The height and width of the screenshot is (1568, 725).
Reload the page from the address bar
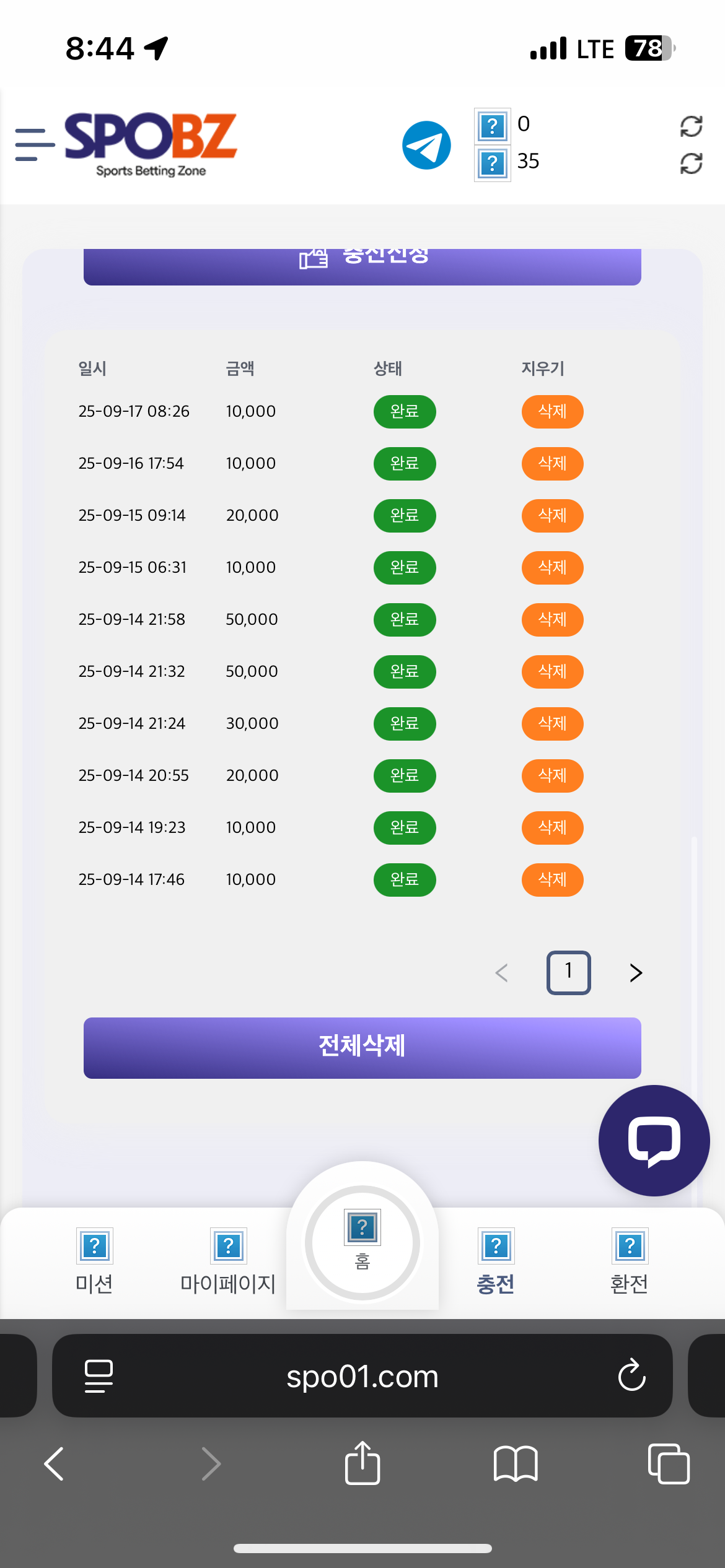[x=631, y=1376]
